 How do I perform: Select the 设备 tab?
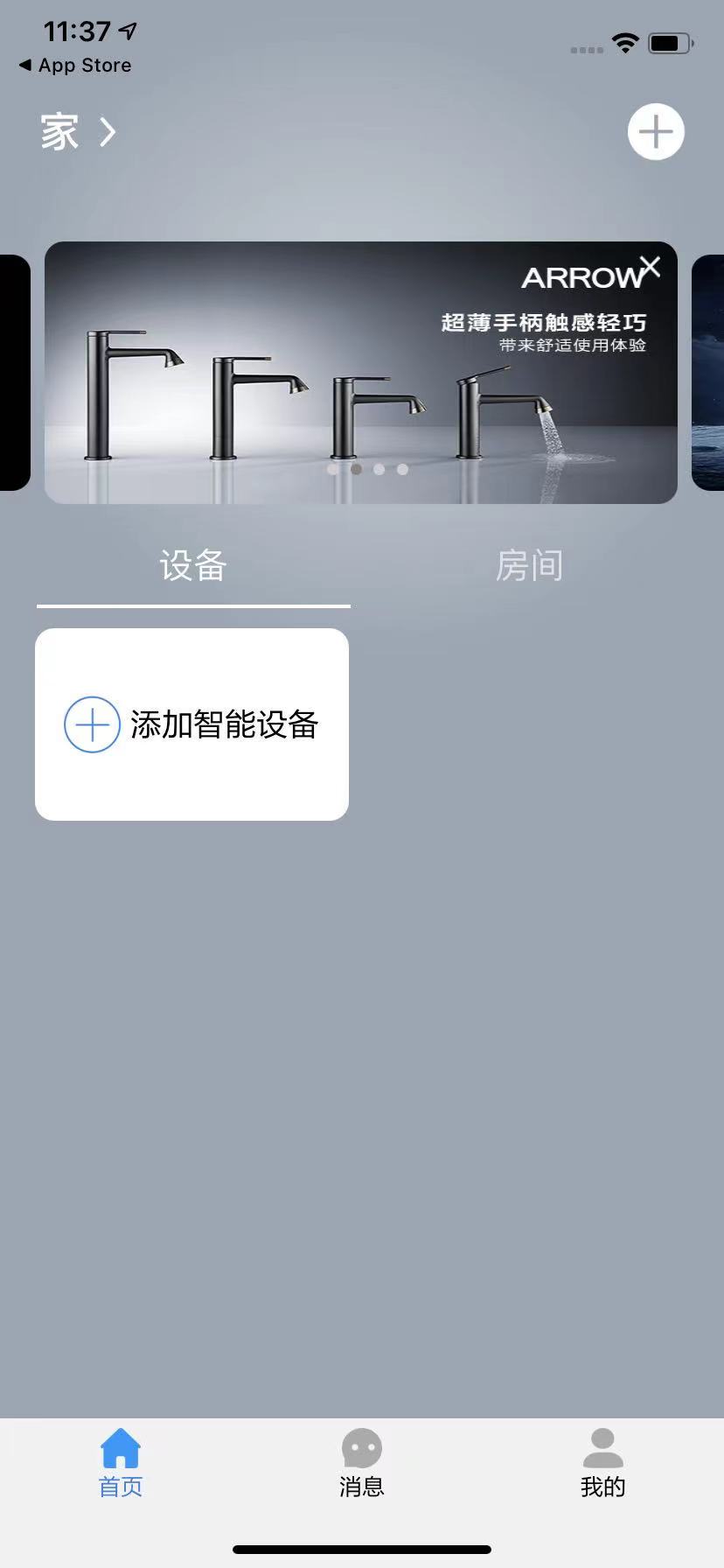point(193,566)
